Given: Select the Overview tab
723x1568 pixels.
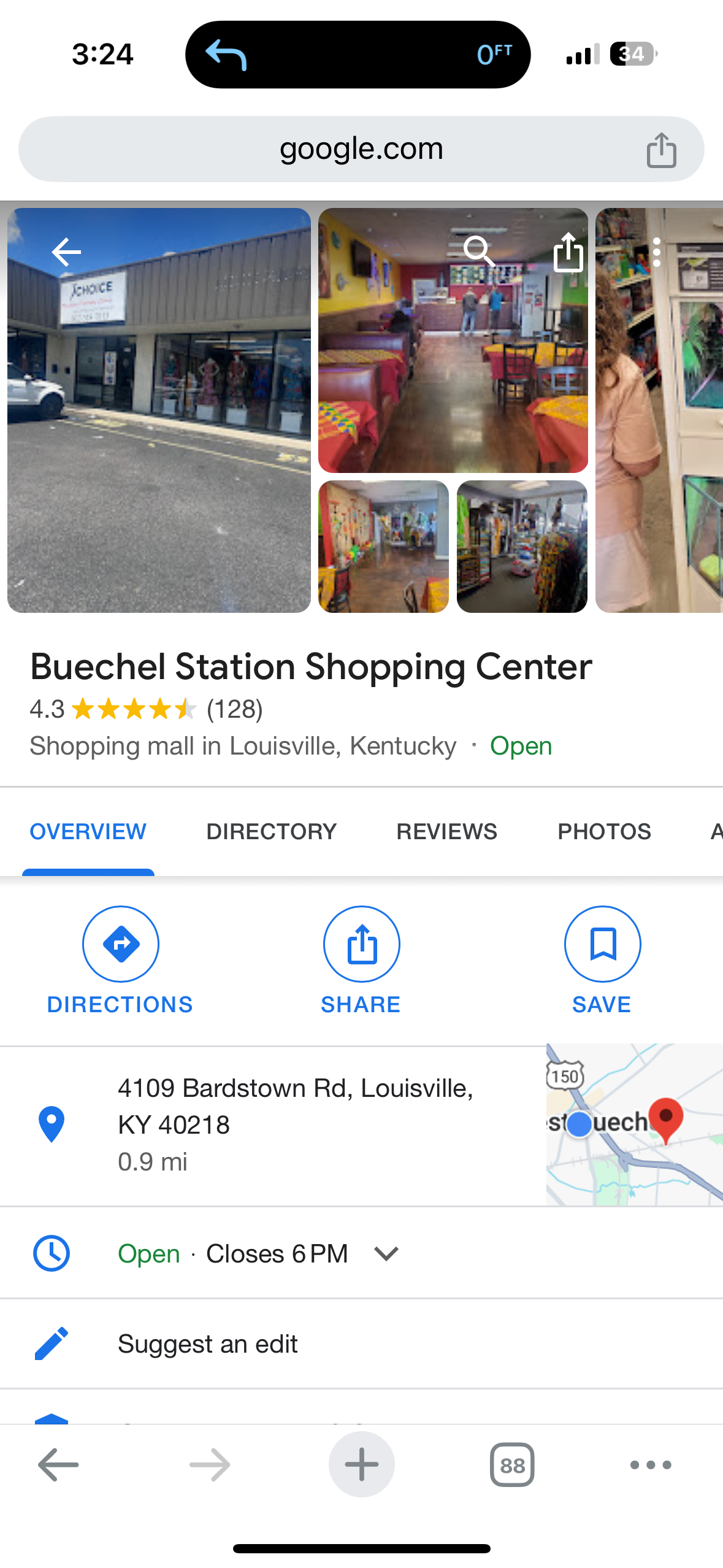Looking at the screenshot, I should (x=88, y=831).
